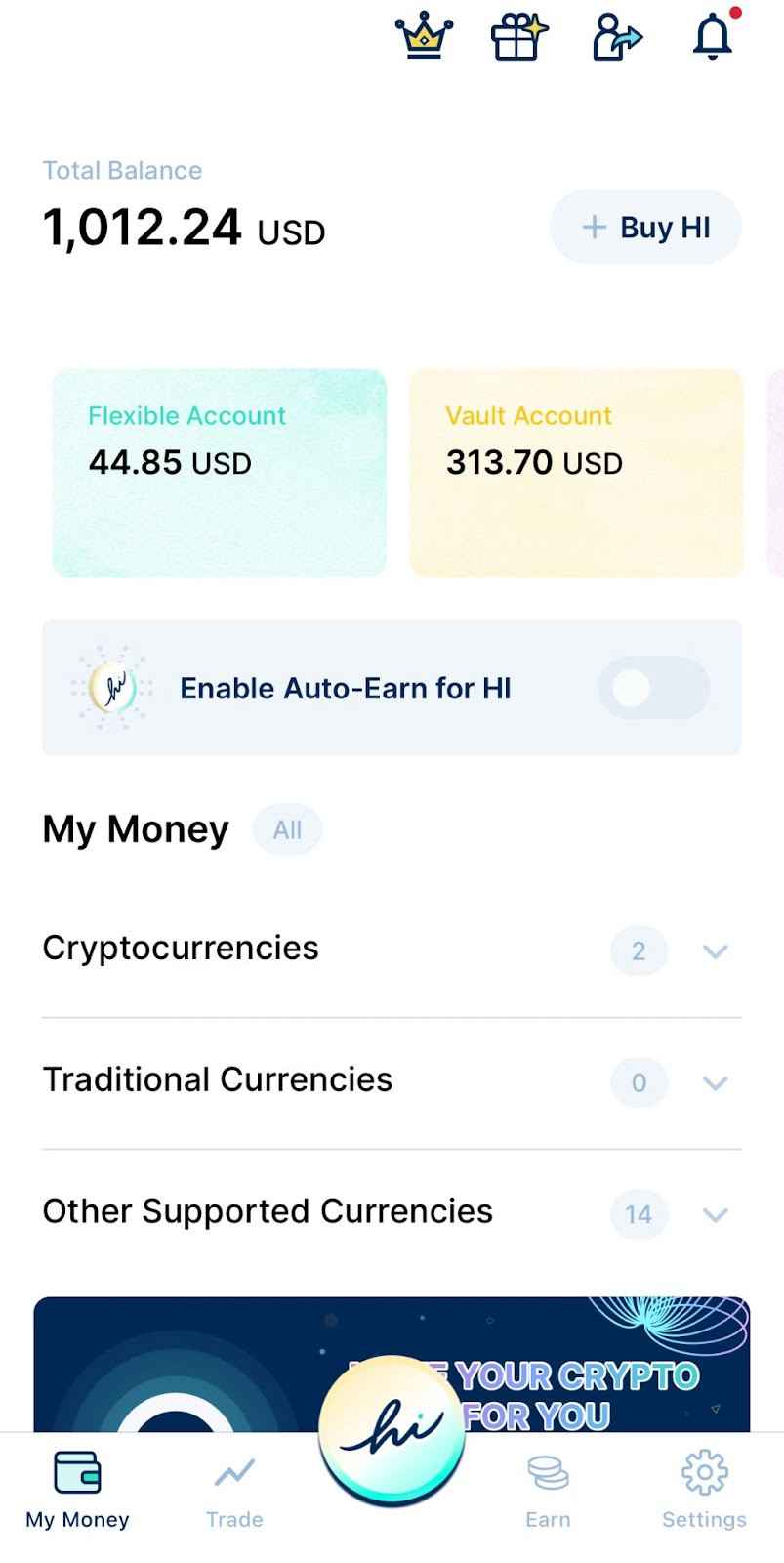Enable the Auto-Earn for HI toggle
The width and height of the screenshot is (784, 1563).
[x=653, y=689]
